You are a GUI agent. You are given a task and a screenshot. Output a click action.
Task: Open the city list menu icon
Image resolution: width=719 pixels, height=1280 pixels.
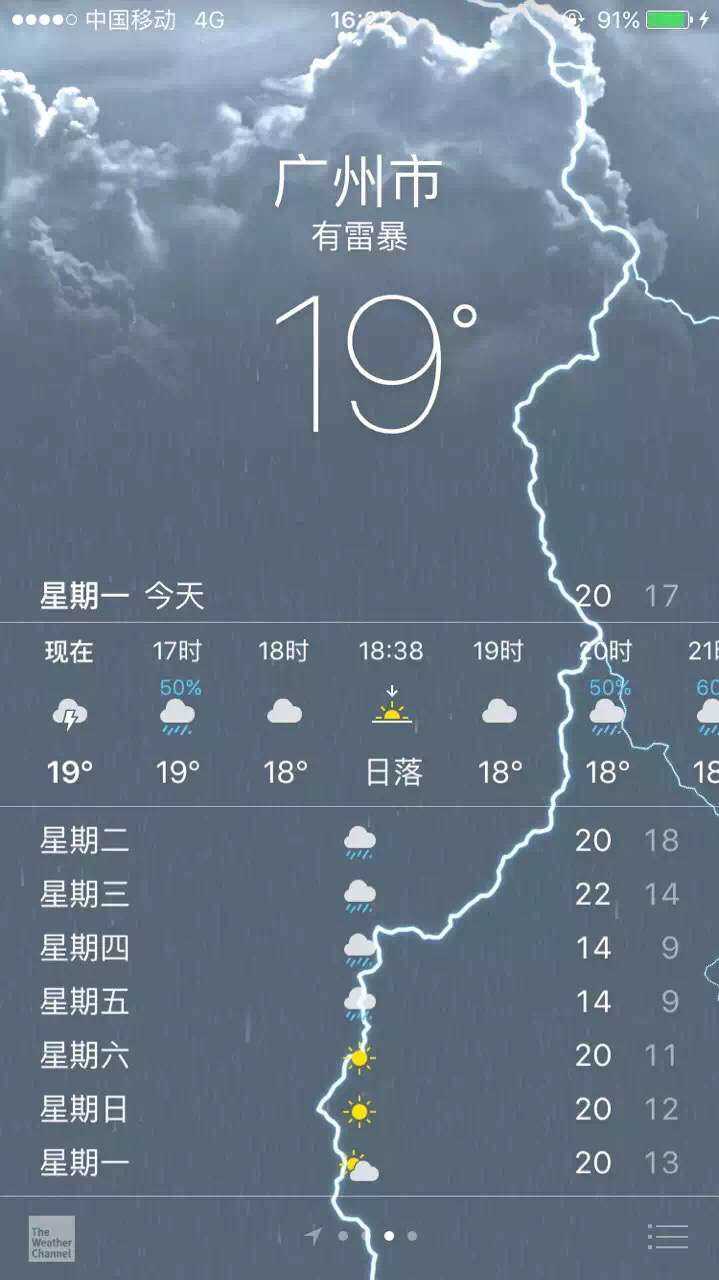click(x=667, y=1236)
